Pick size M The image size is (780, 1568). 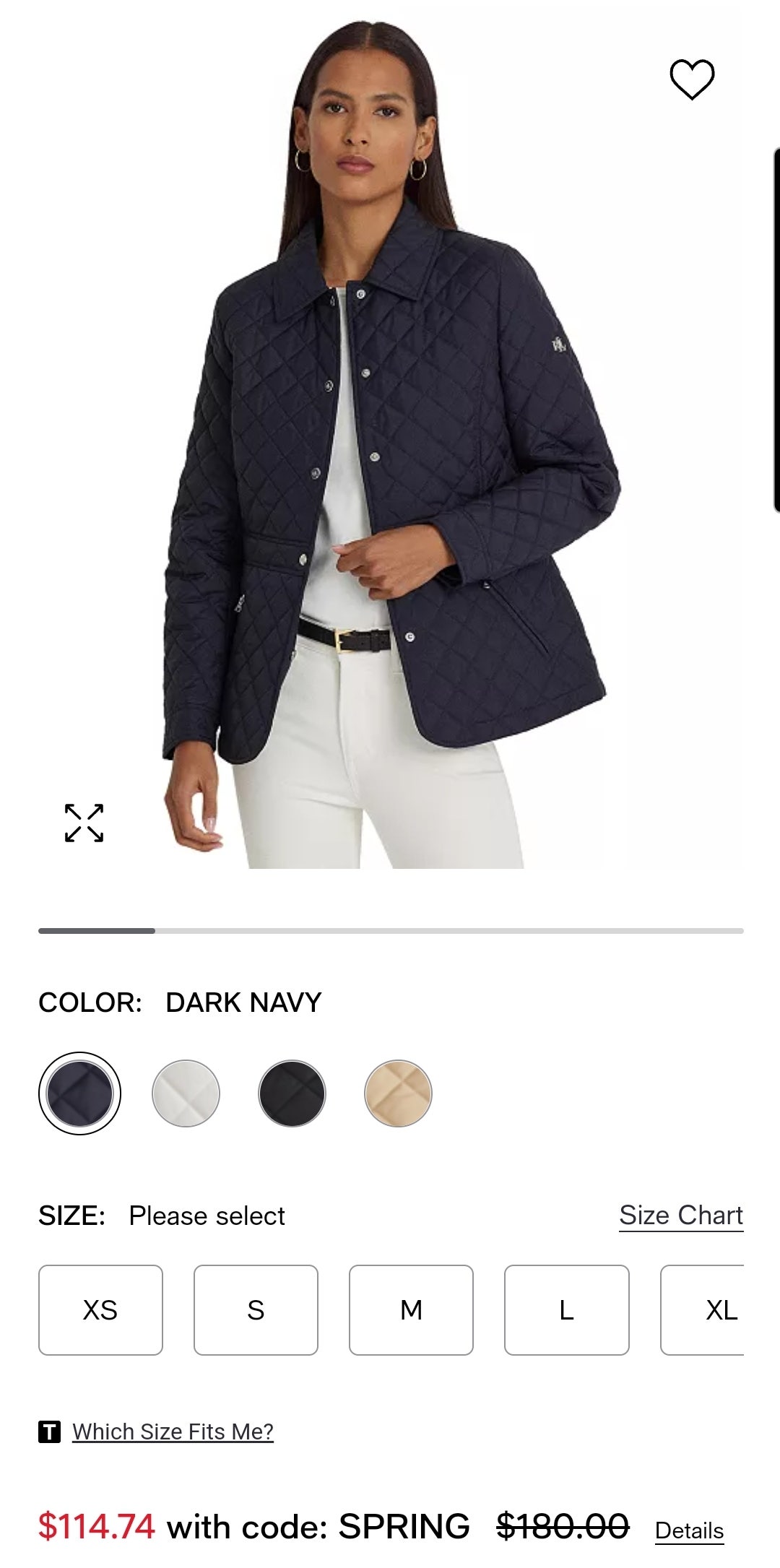tap(411, 1309)
